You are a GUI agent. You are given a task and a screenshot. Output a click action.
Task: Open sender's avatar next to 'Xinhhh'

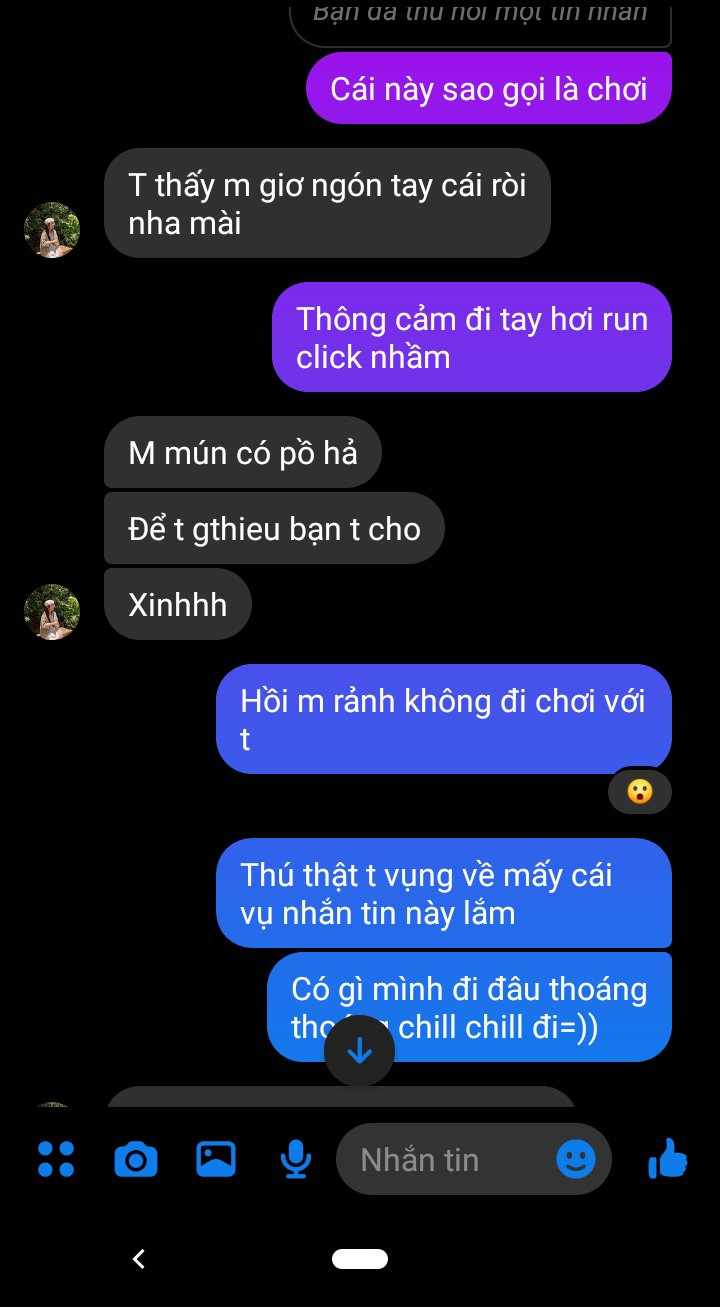(52, 612)
